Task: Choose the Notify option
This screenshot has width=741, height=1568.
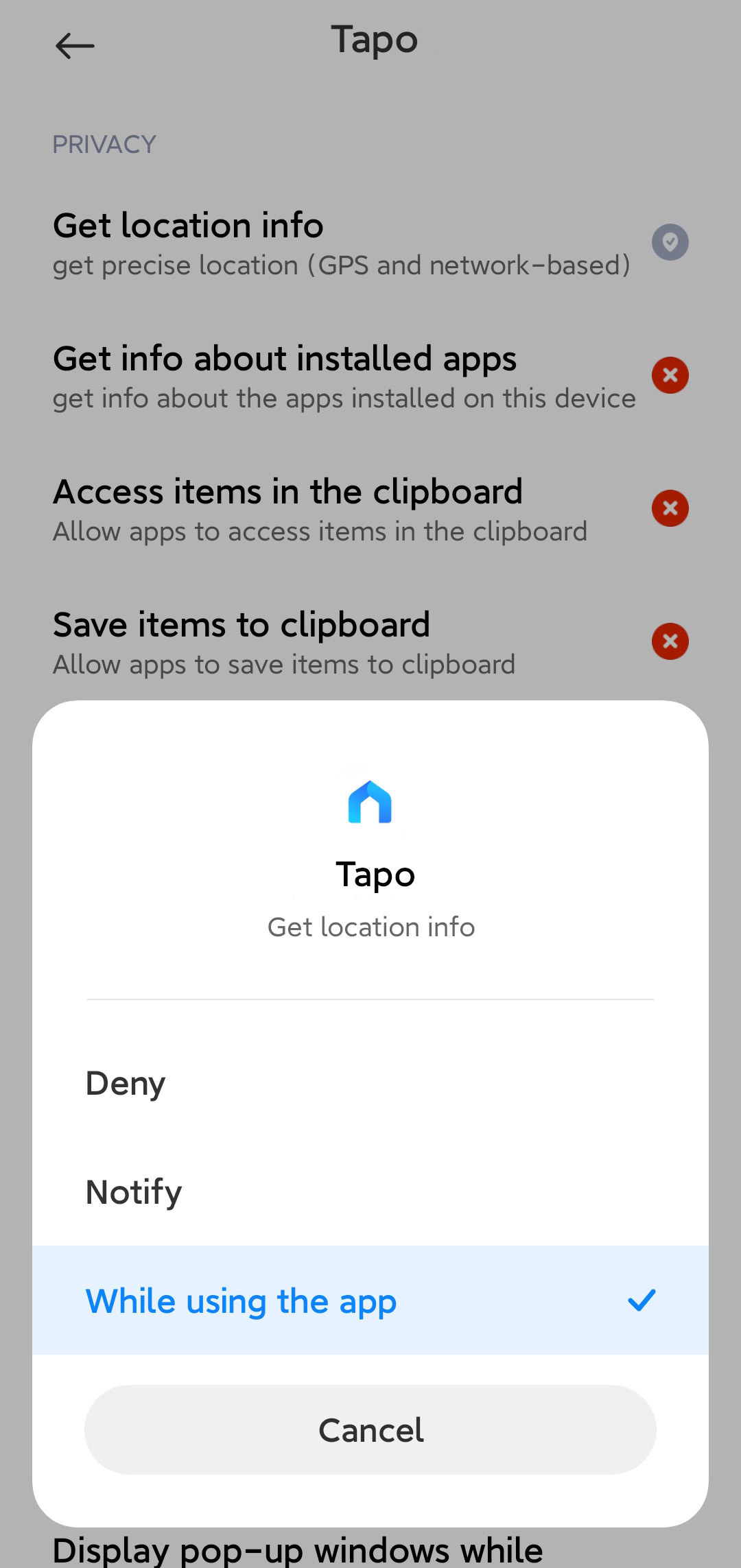Action: click(370, 1191)
